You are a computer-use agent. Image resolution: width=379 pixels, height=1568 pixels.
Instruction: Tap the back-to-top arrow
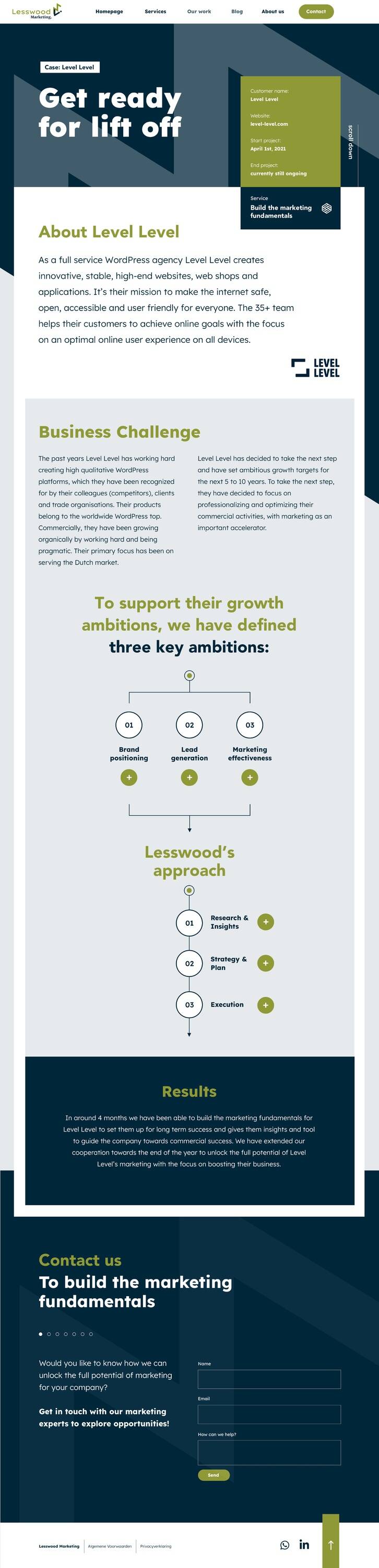pyautogui.click(x=330, y=1545)
